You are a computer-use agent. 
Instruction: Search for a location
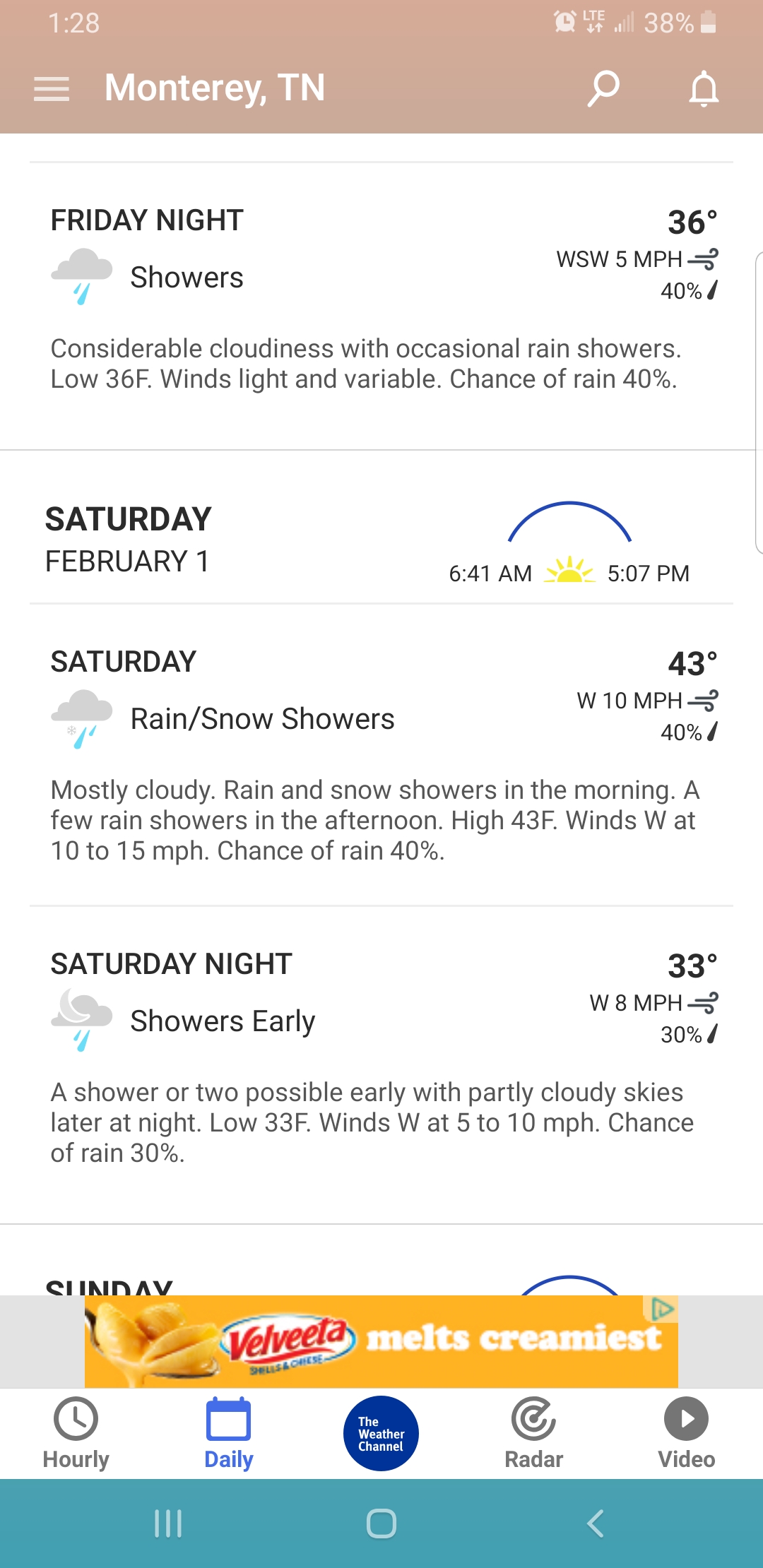pos(604,89)
